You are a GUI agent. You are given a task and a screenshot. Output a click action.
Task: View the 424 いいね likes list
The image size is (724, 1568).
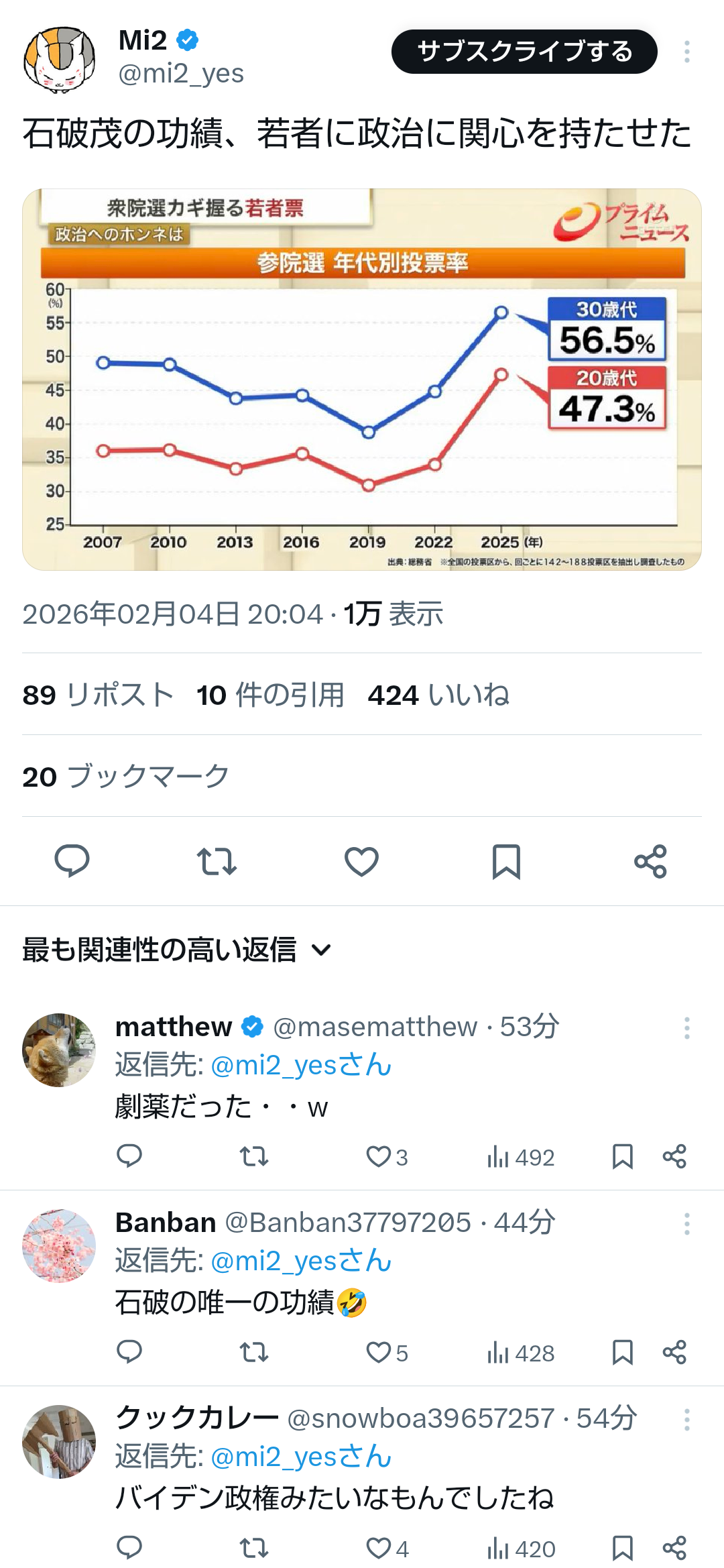click(438, 695)
